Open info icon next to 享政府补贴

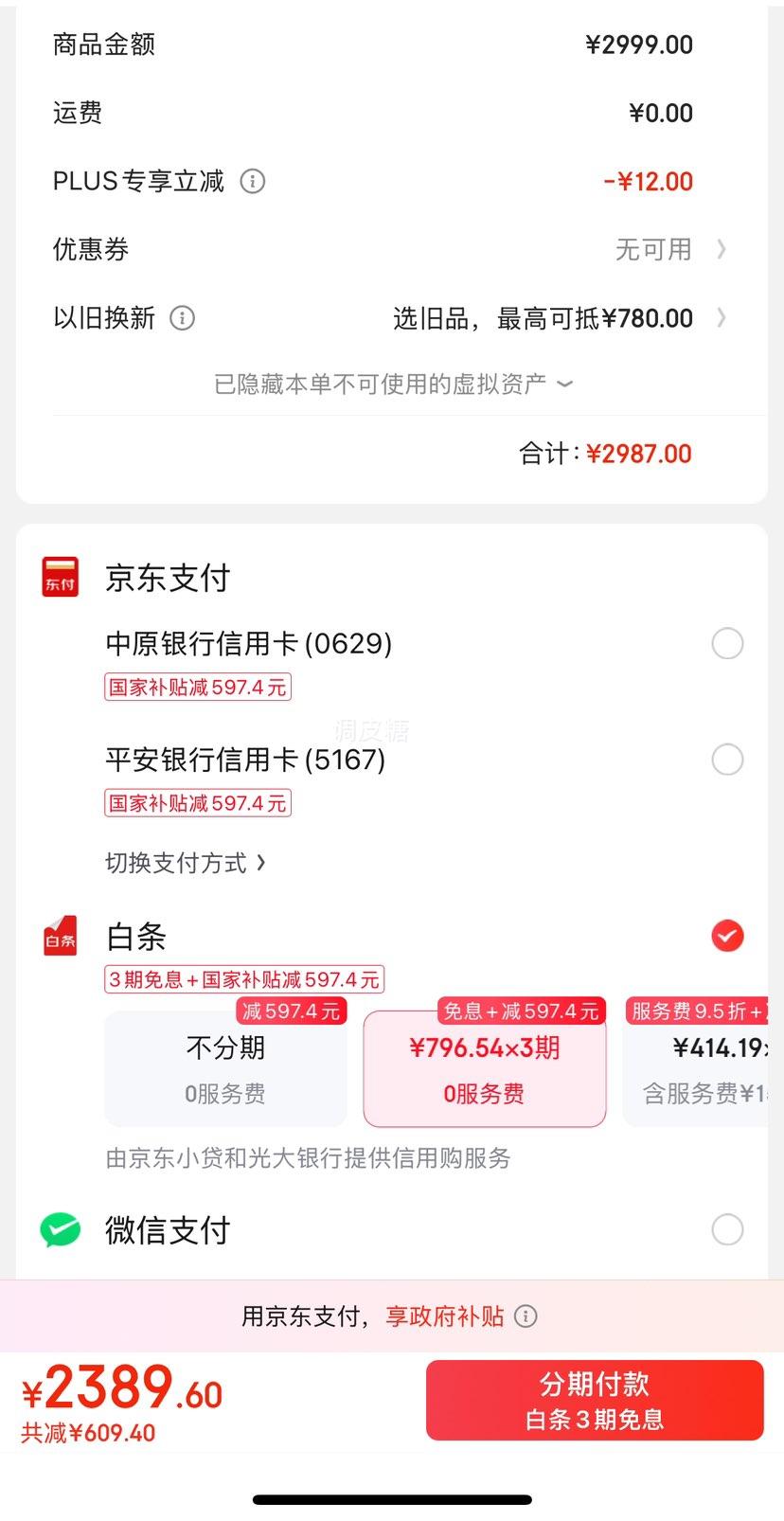tap(526, 1316)
